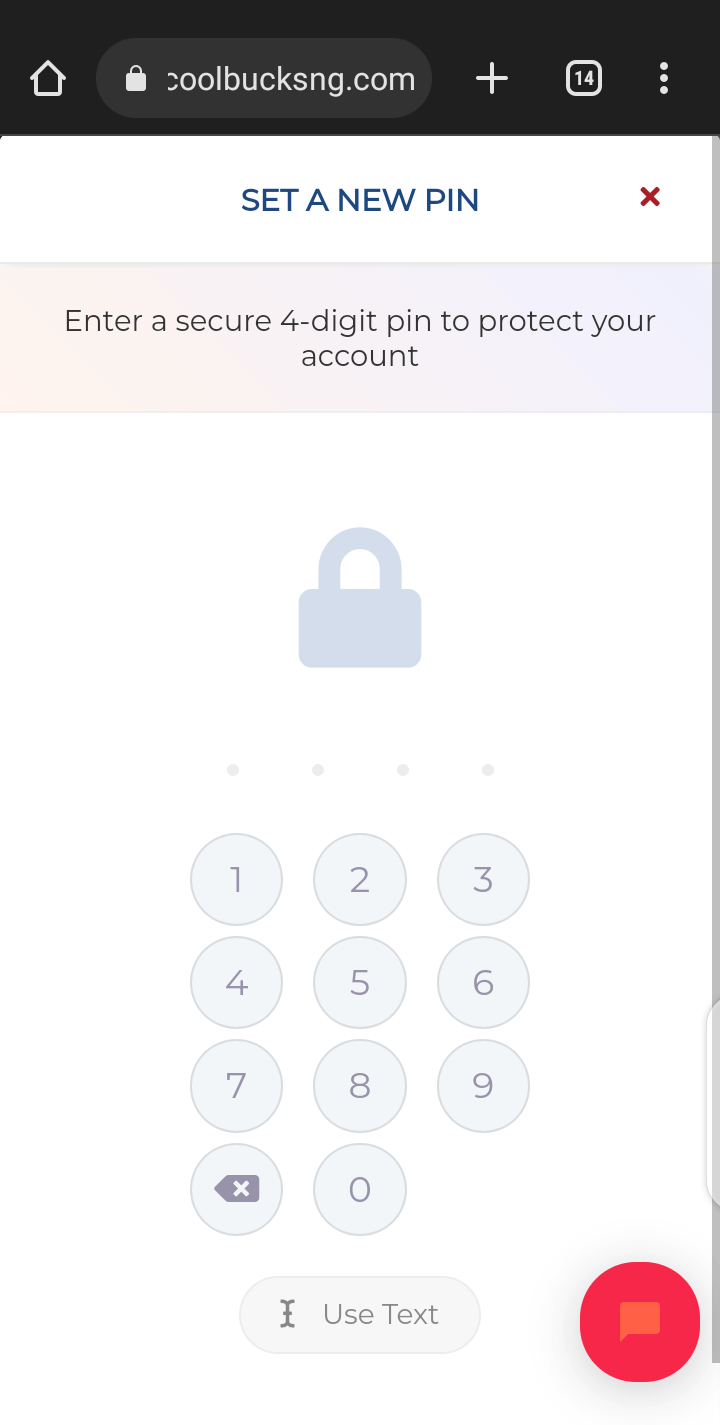The image size is (720, 1425).
Task: Enter digit 1 on the PIN keypad
Action: coord(236,880)
